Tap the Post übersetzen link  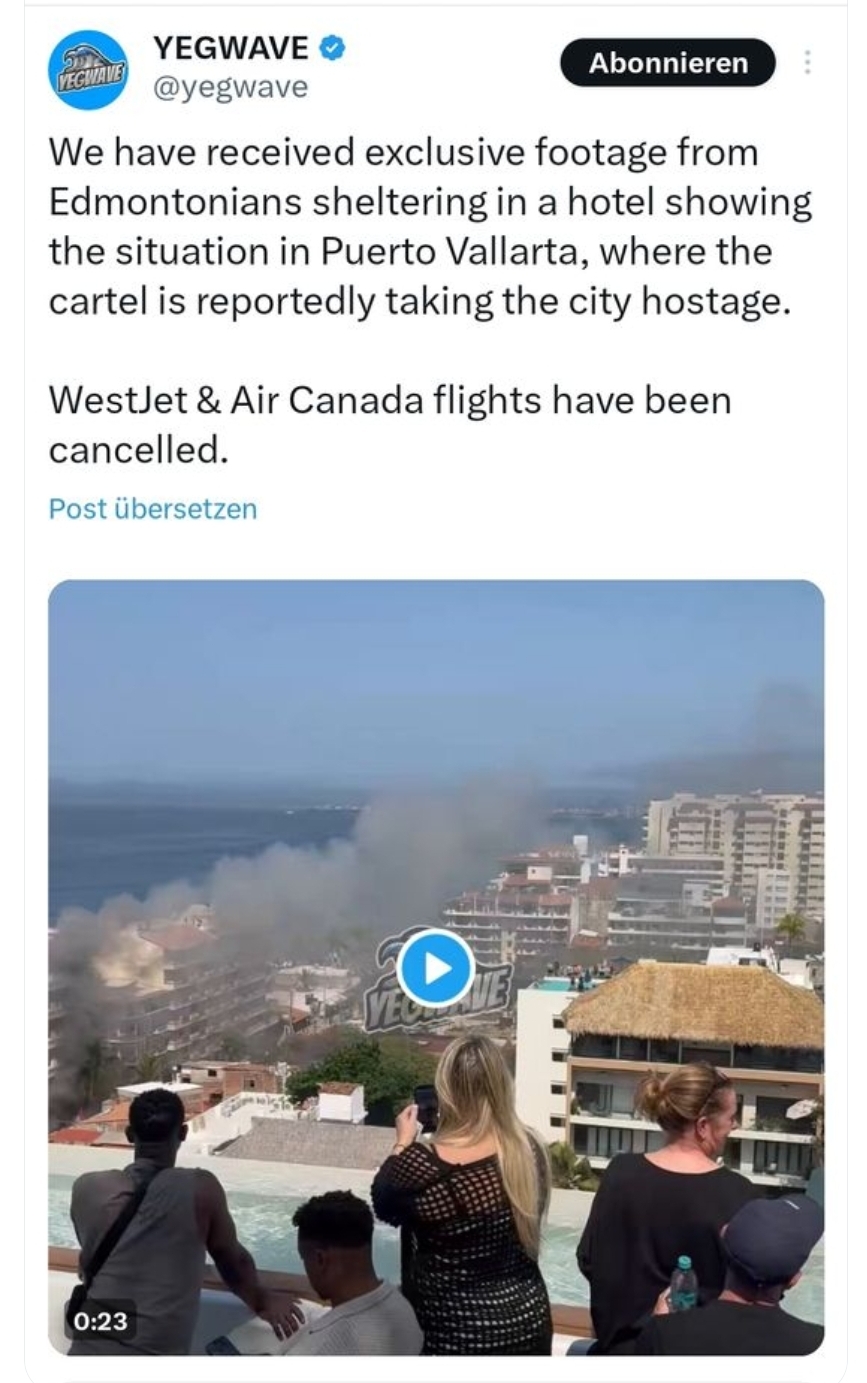point(152,509)
